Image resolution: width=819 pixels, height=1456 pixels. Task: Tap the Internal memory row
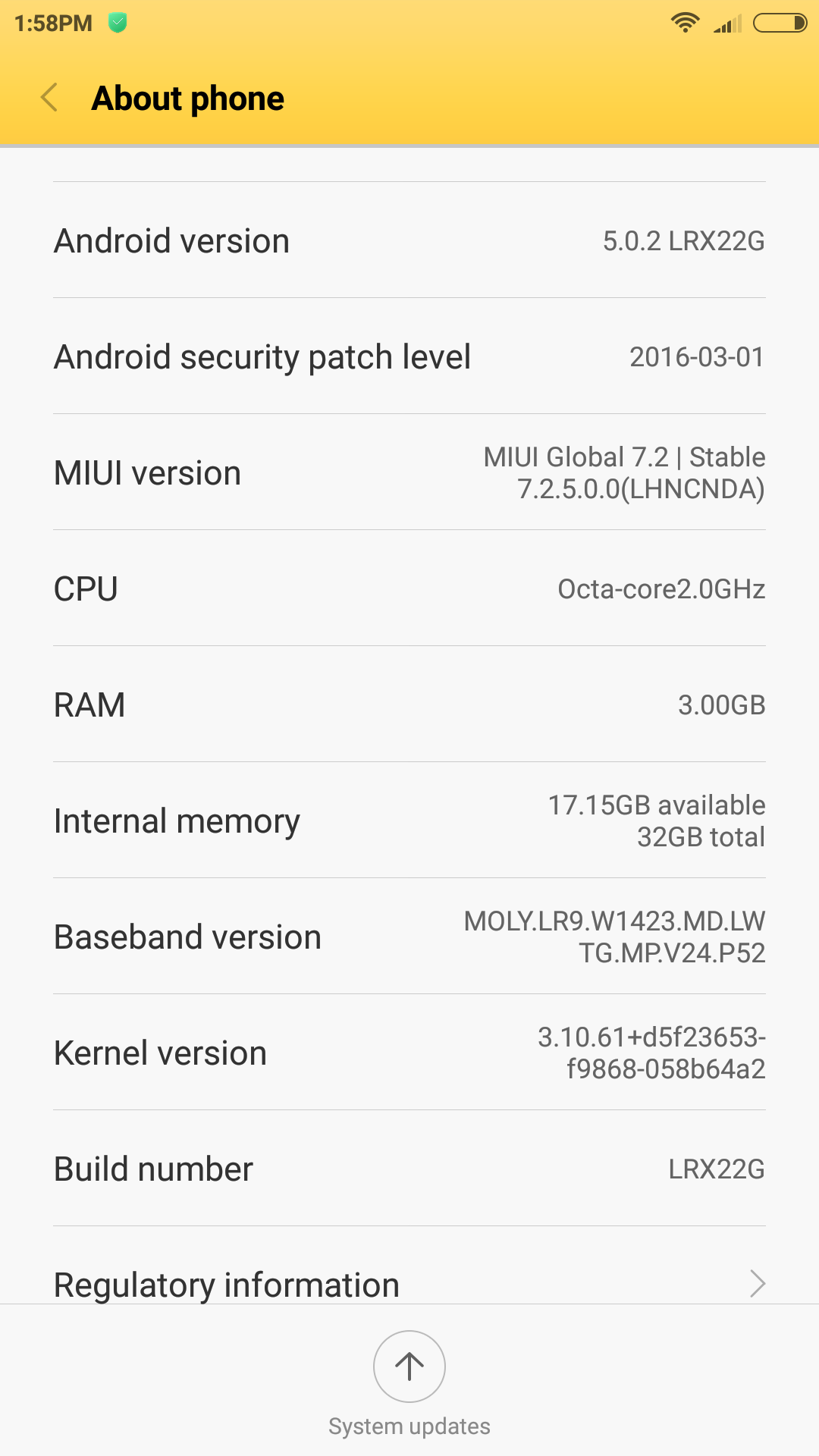click(x=409, y=821)
